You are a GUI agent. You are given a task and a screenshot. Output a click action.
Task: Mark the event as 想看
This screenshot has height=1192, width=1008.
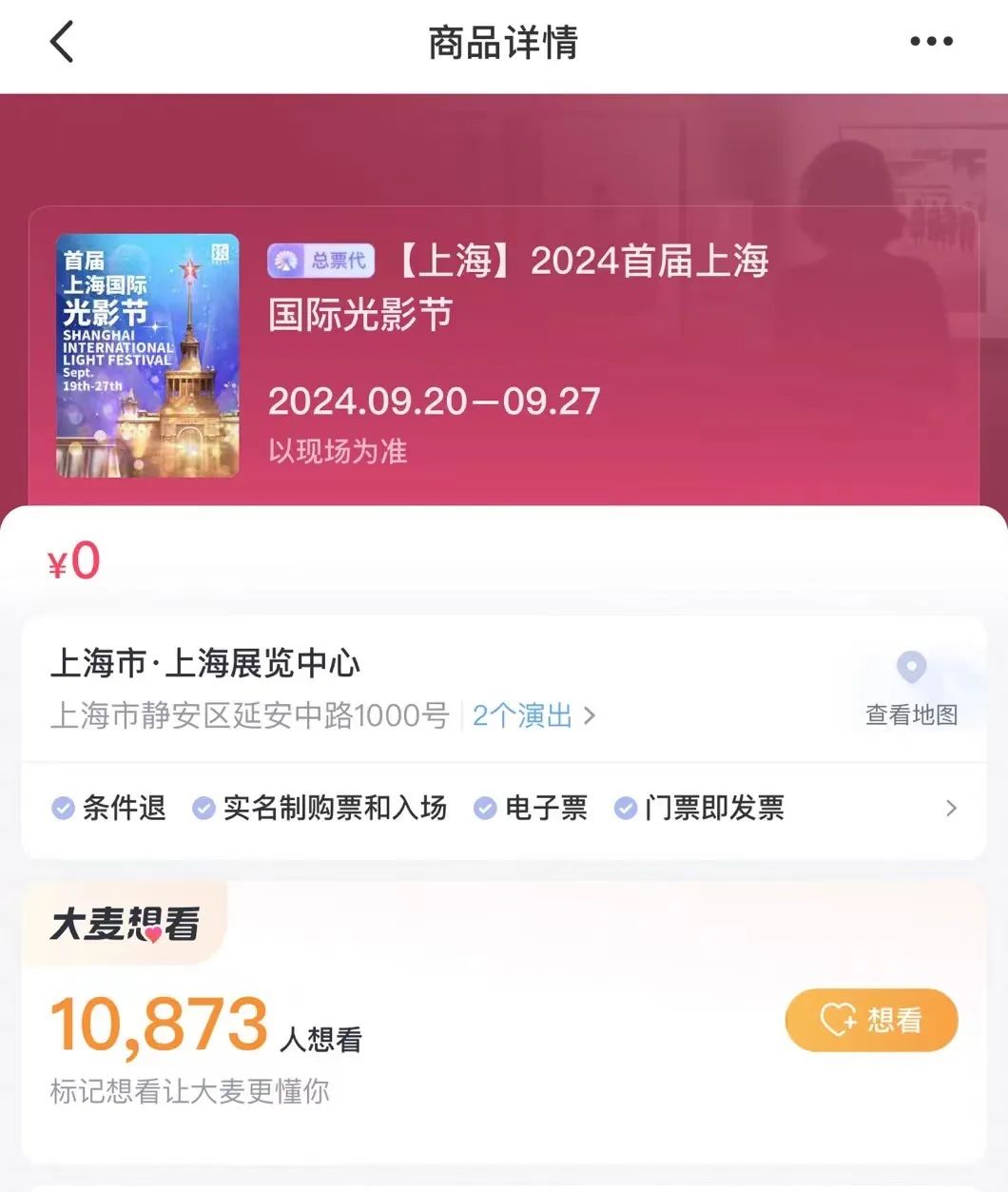[871, 1021]
